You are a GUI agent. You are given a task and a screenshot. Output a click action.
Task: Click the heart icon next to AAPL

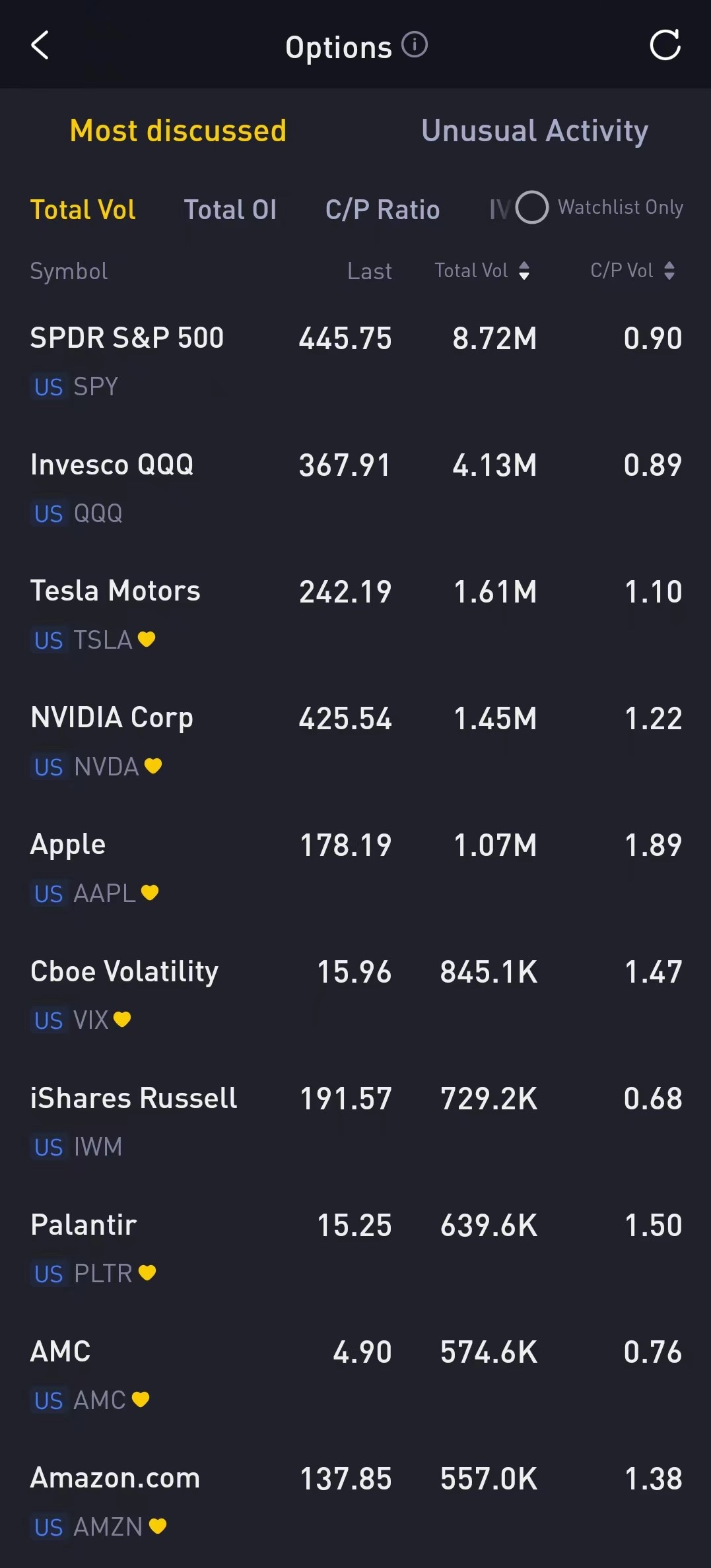click(151, 893)
